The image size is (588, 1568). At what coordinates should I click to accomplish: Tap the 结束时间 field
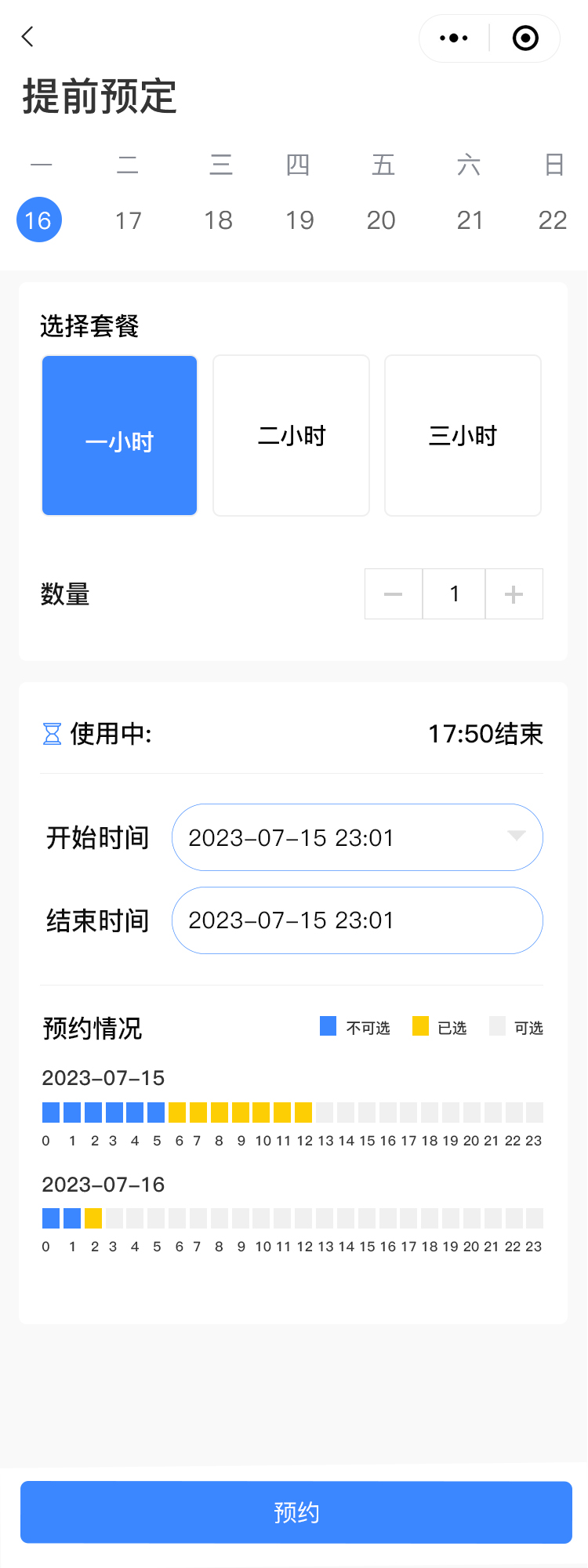pyautogui.click(x=358, y=920)
